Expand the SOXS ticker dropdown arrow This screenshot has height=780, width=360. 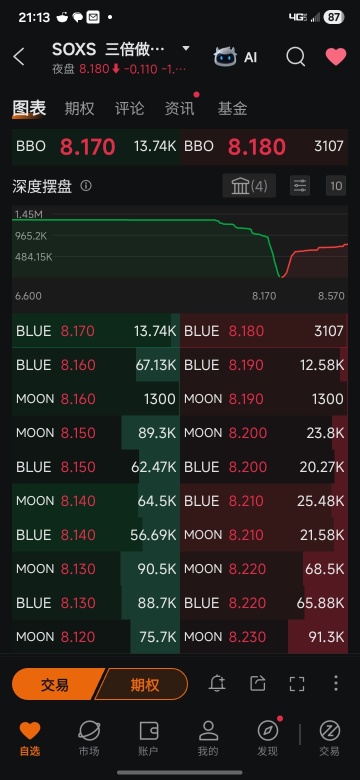coord(185,49)
